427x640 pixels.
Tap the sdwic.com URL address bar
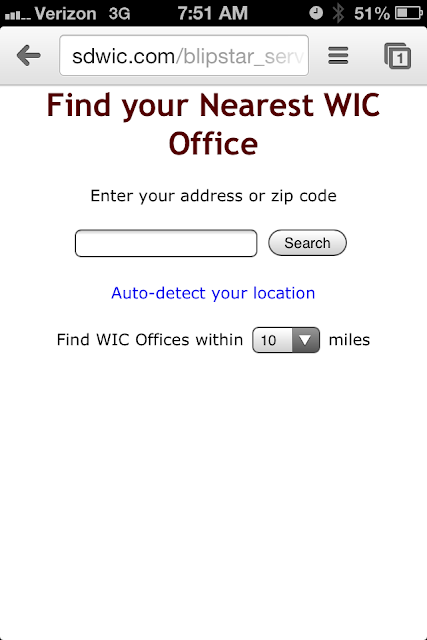[x=184, y=56]
